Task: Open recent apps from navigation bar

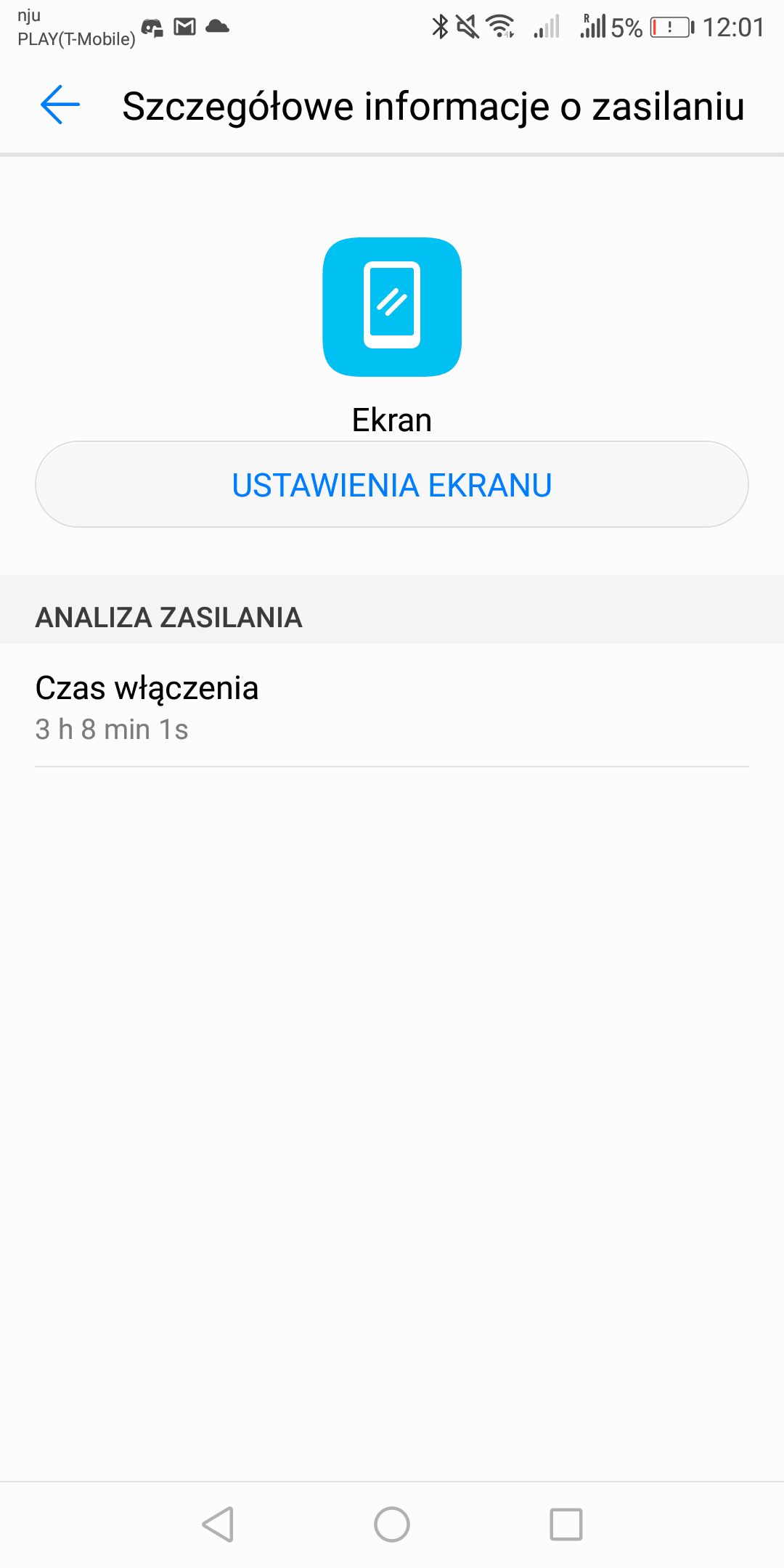Action: 566,1524
